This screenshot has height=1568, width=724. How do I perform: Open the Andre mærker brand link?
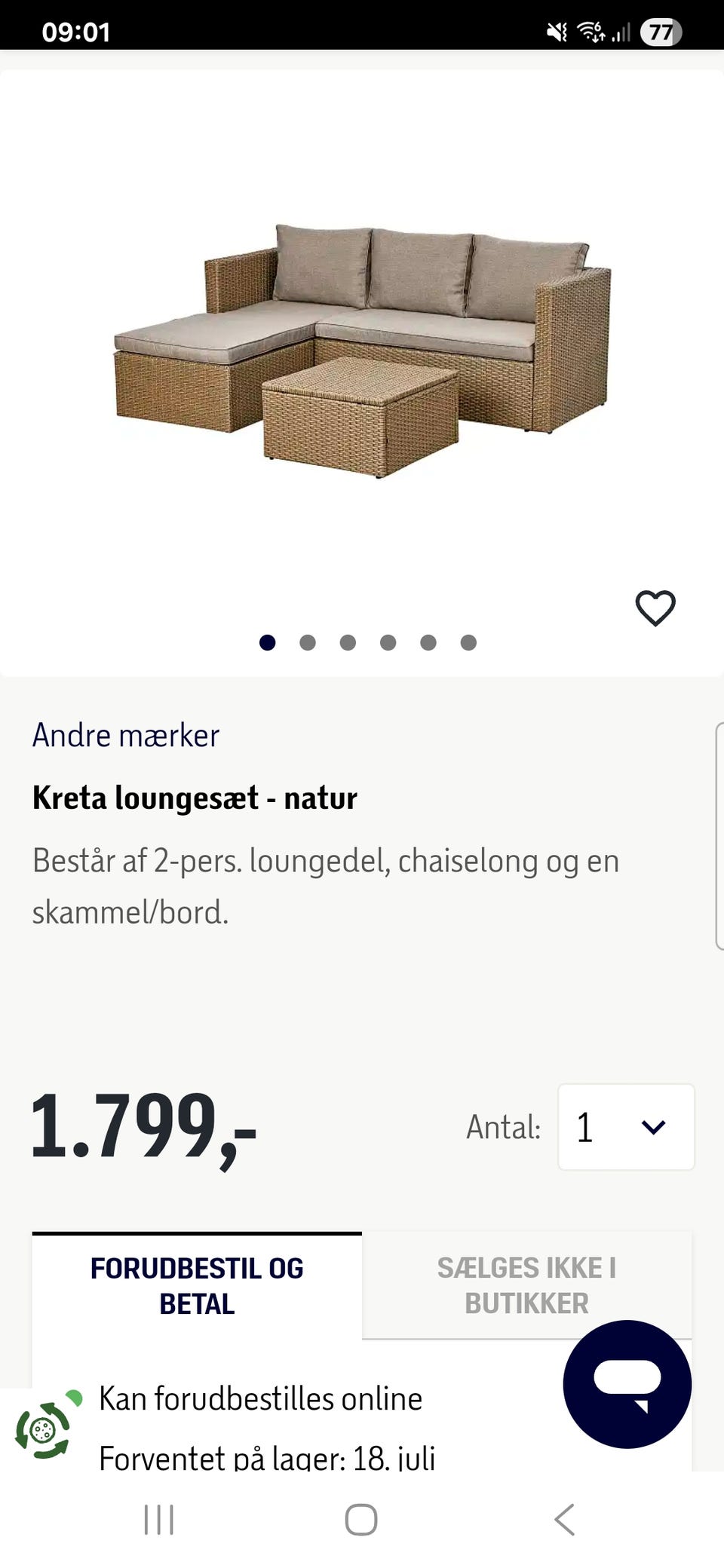(125, 735)
